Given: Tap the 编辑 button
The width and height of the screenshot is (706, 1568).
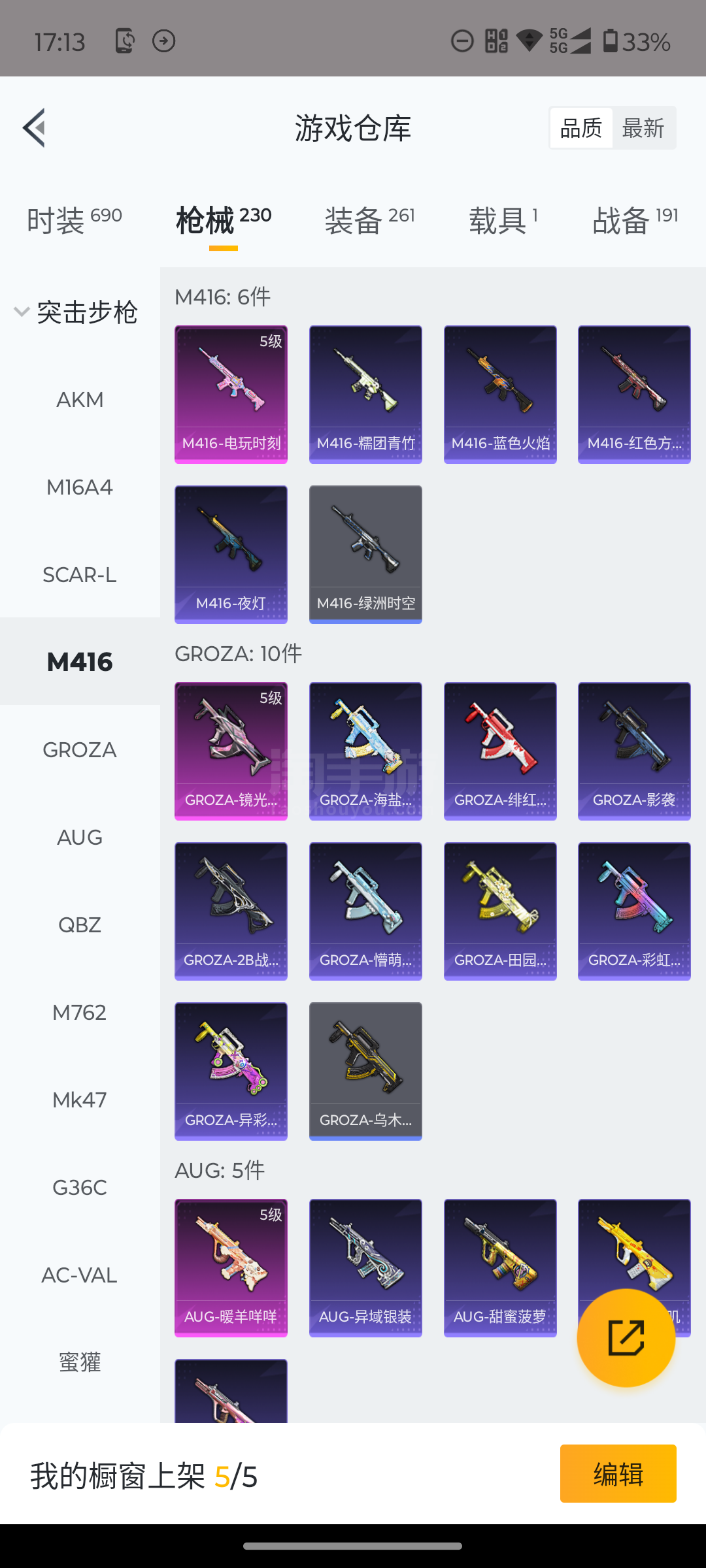Looking at the screenshot, I should tap(618, 1474).
